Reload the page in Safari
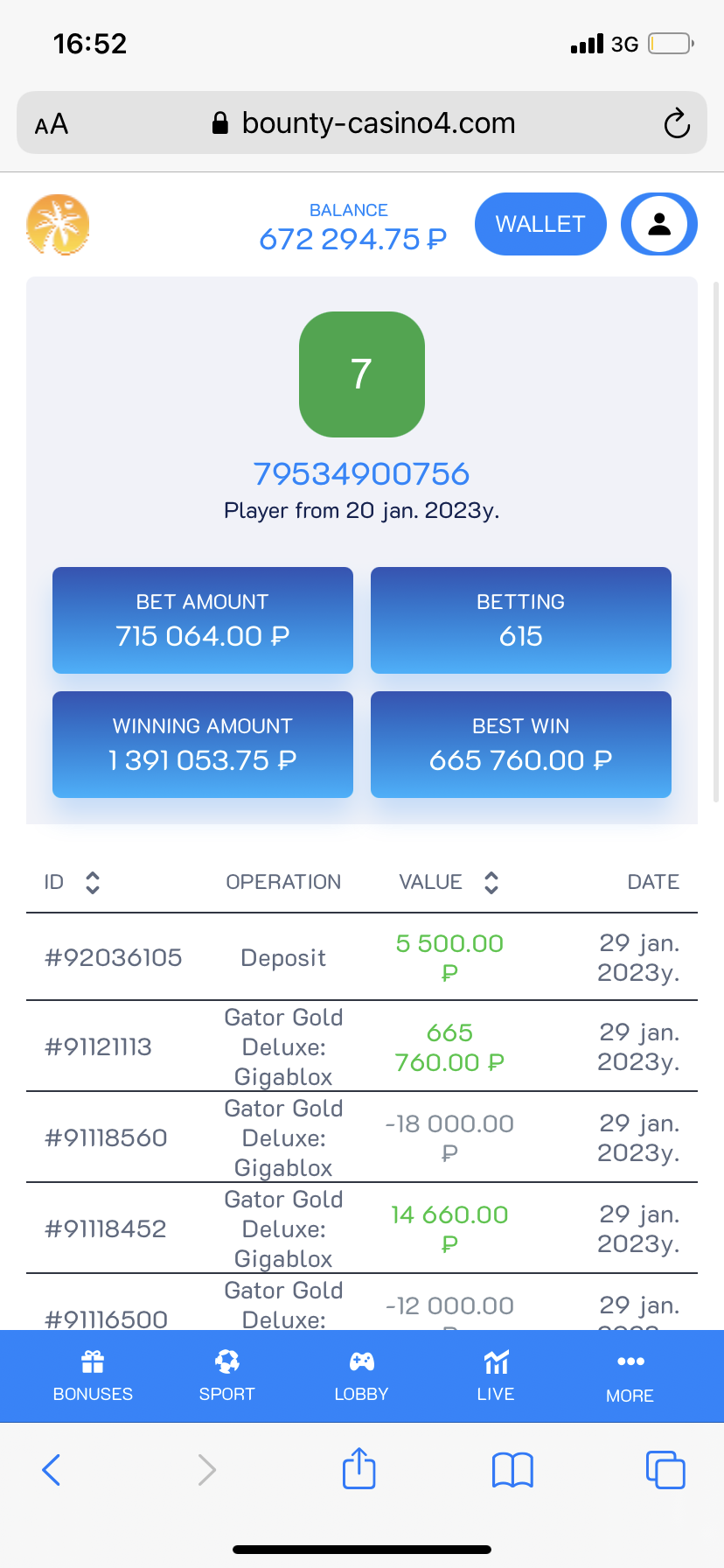Screen dimensions: 724x1568 pos(676,123)
